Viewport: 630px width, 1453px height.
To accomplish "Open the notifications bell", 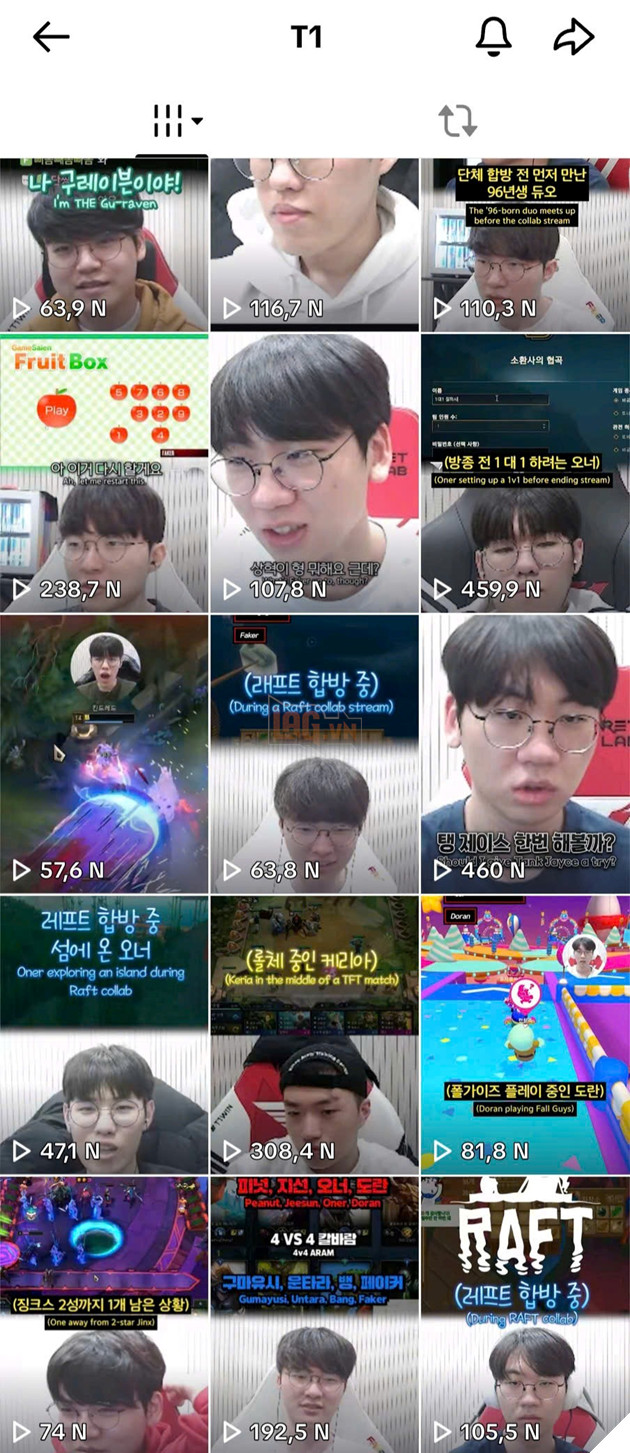I will [x=493, y=38].
